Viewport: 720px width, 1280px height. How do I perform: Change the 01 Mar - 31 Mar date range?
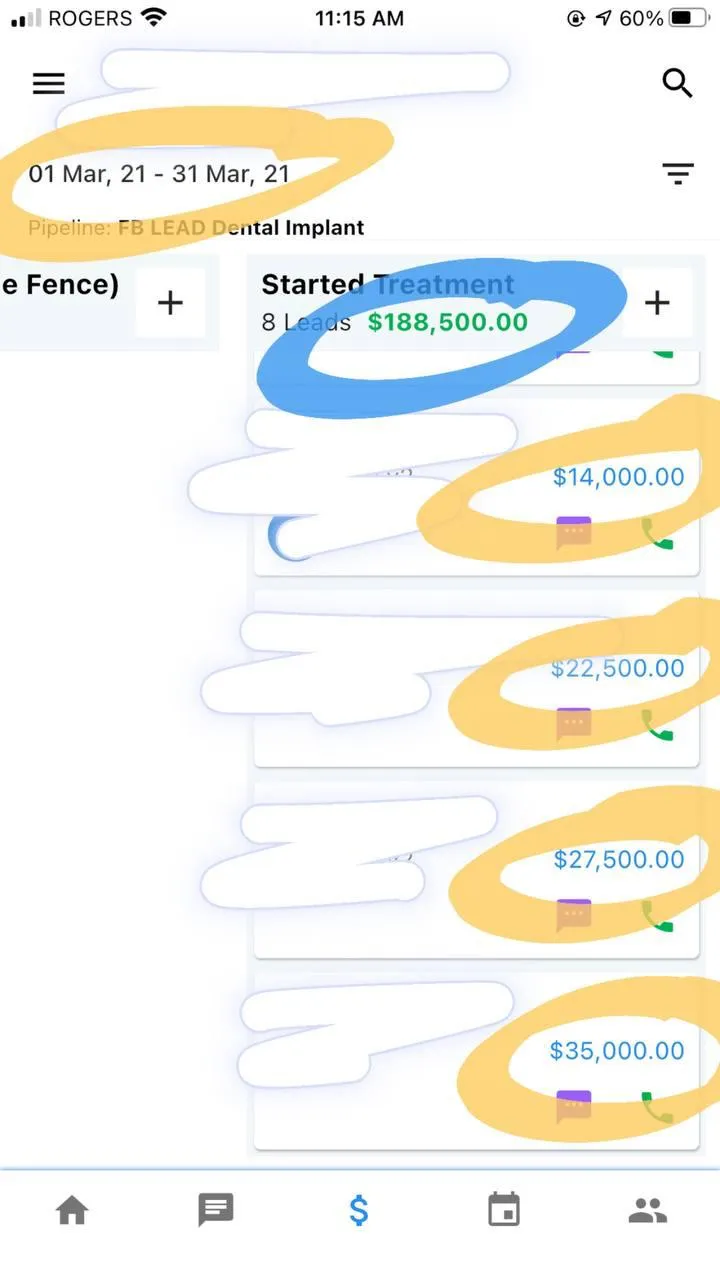pyautogui.click(x=159, y=174)
